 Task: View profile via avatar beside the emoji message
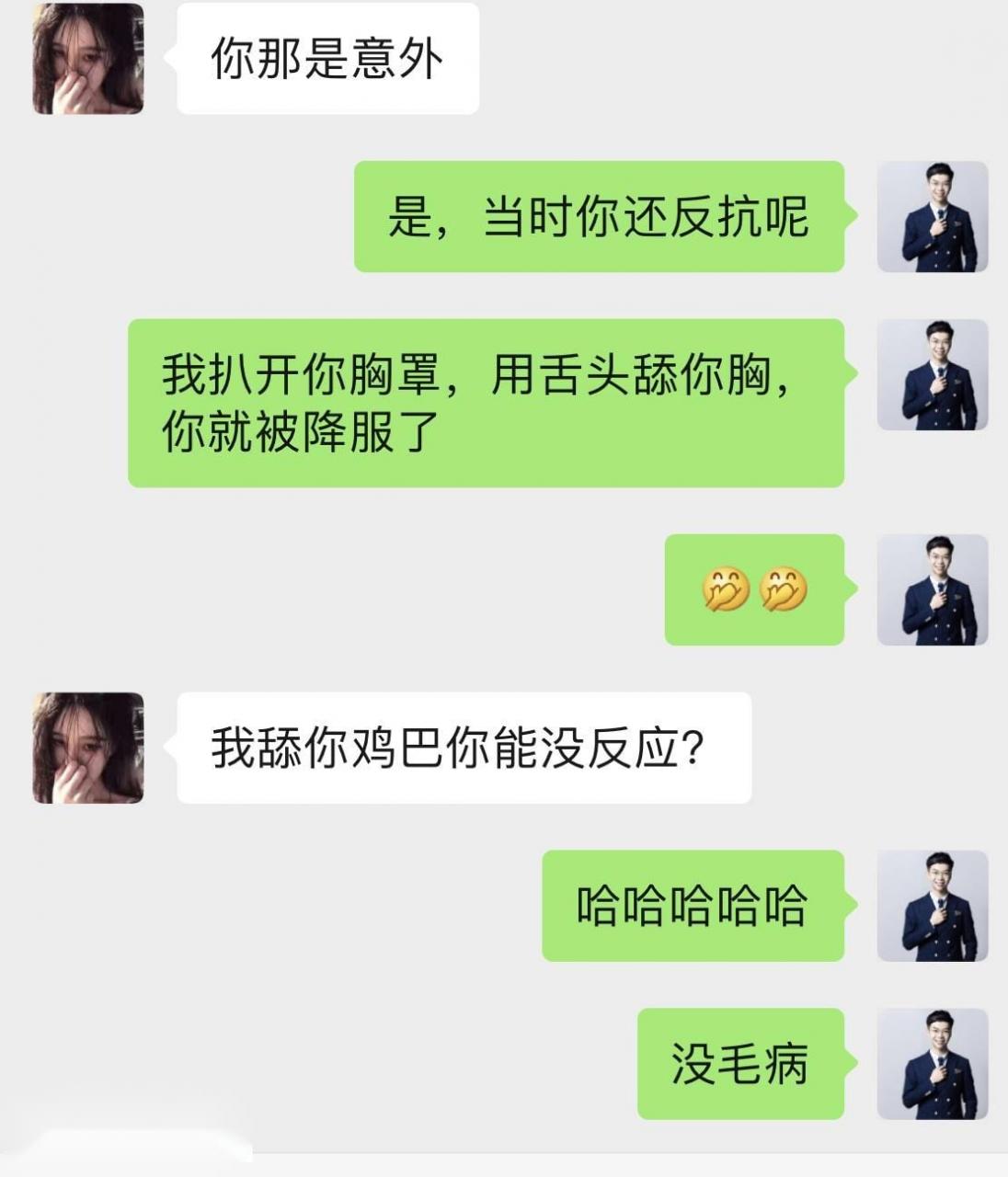[x=932, y=589]
